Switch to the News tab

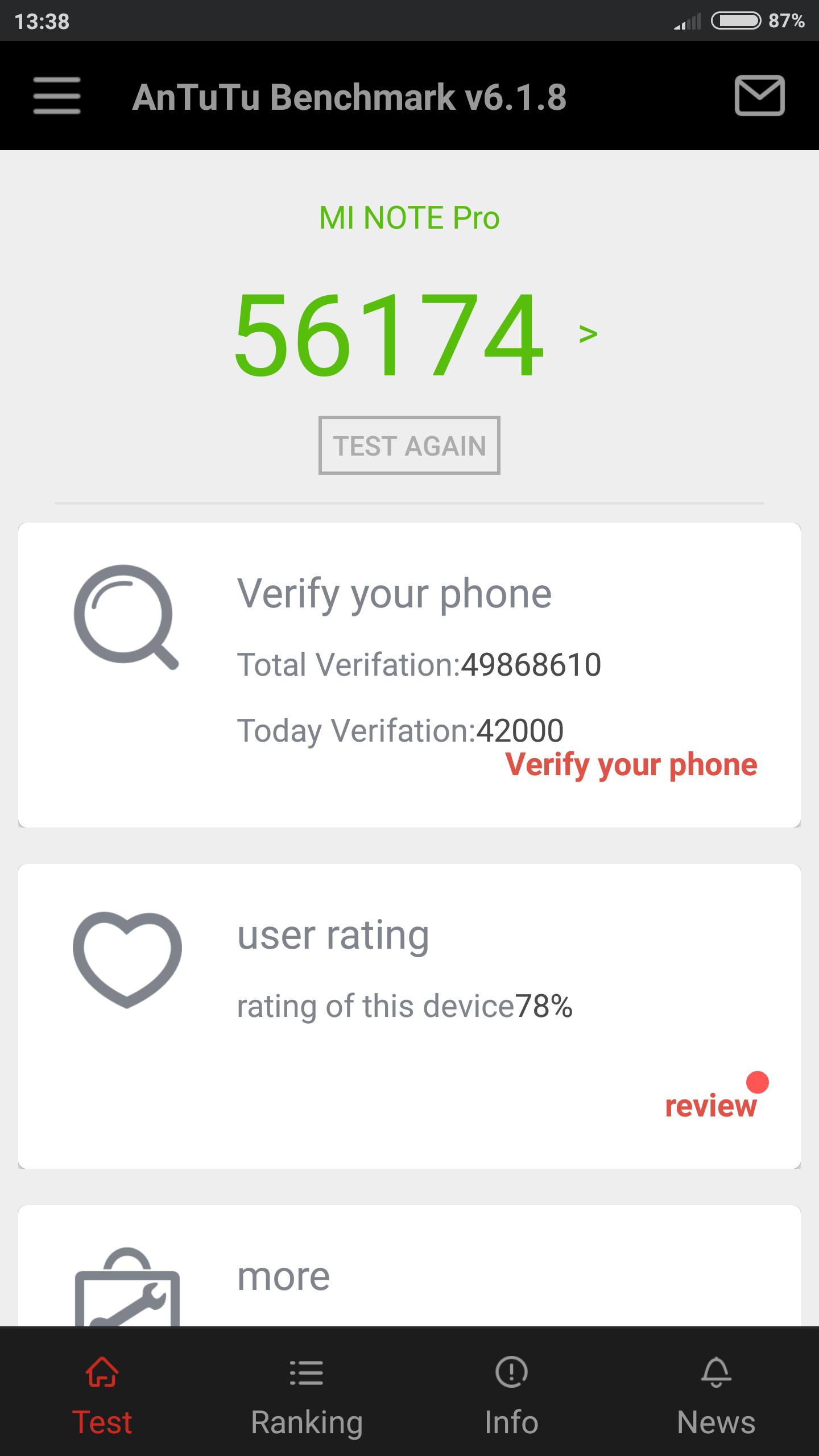[x=717, y=1397]
